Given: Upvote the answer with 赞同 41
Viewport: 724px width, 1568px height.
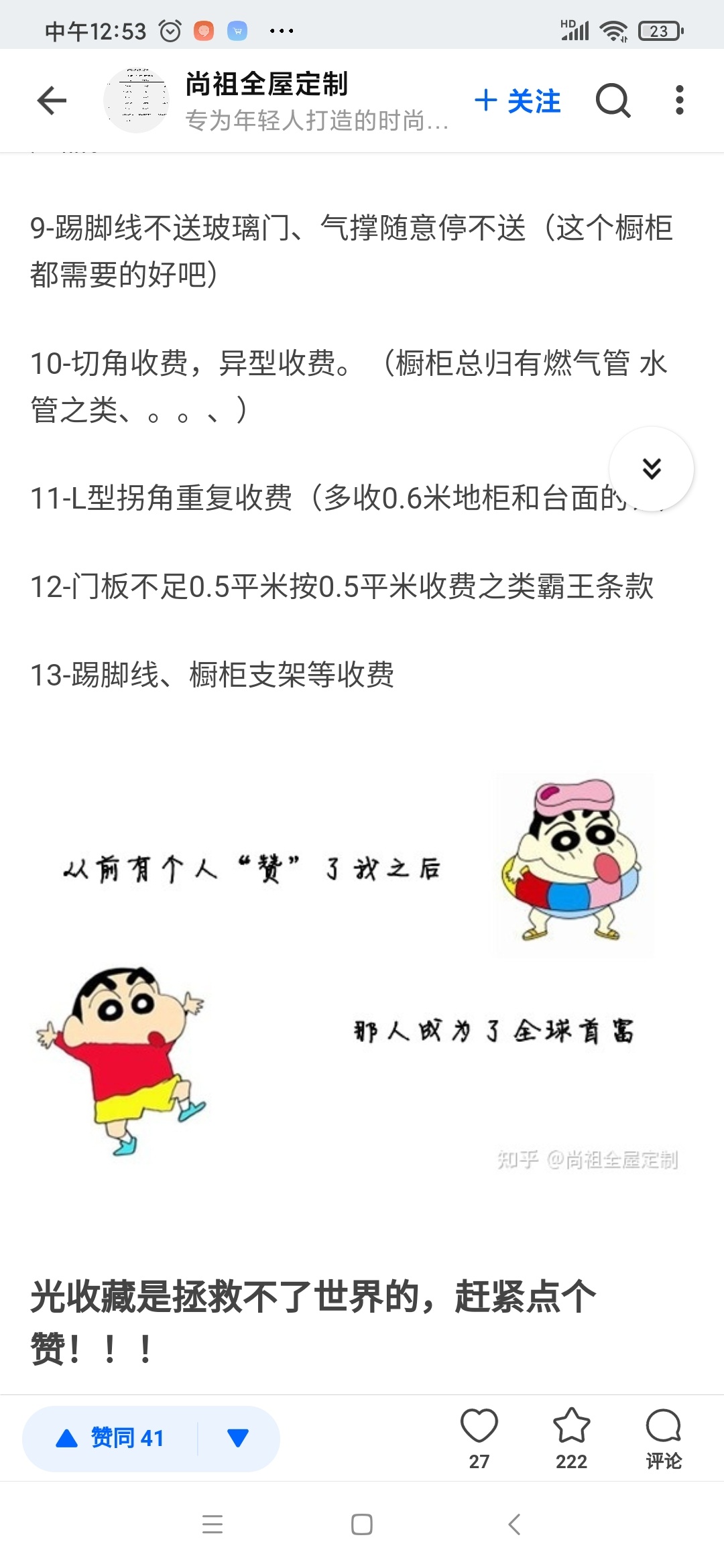Looking at the screenshot, I should point(111,1438).
